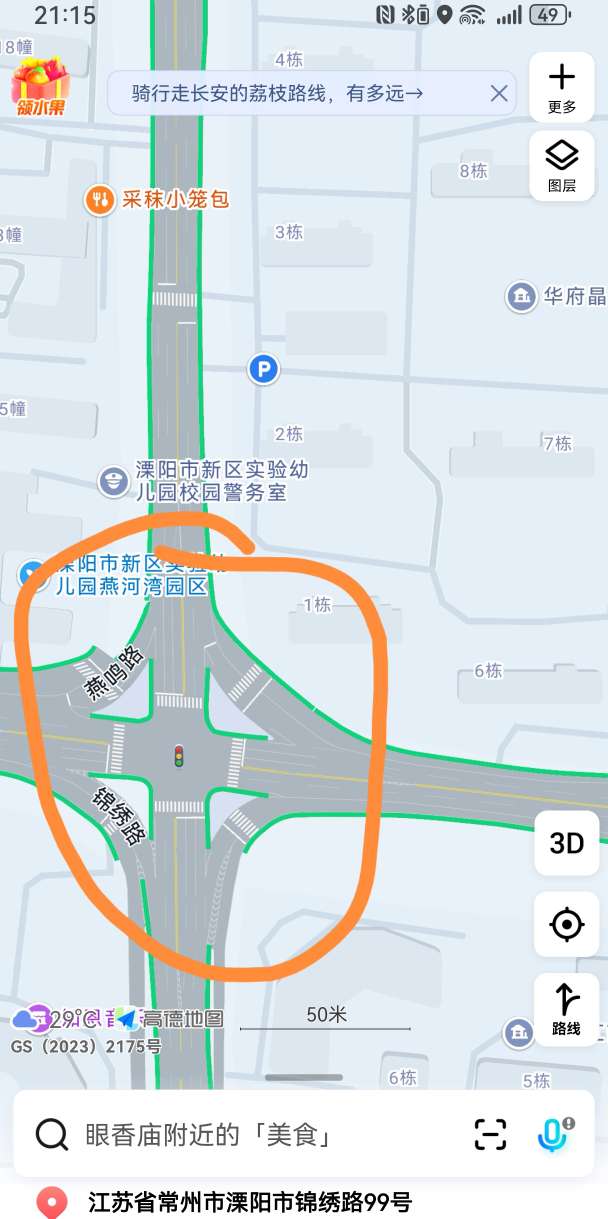Screen dimensions: 608x1219
Task: Recenter map on my location
Action: point(566,924)
